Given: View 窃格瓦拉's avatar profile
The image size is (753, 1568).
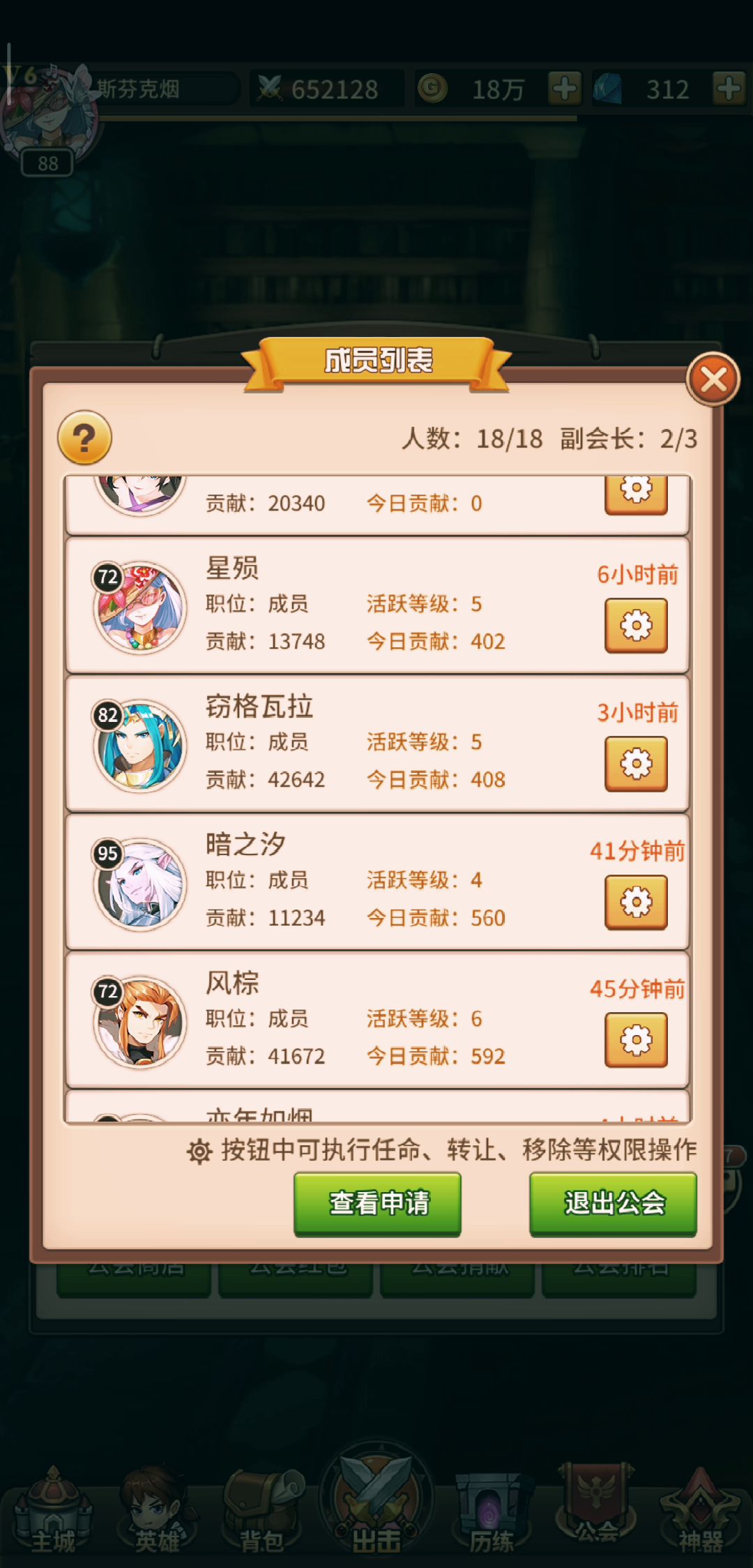Looking at the screenshot, I should 140,746.
